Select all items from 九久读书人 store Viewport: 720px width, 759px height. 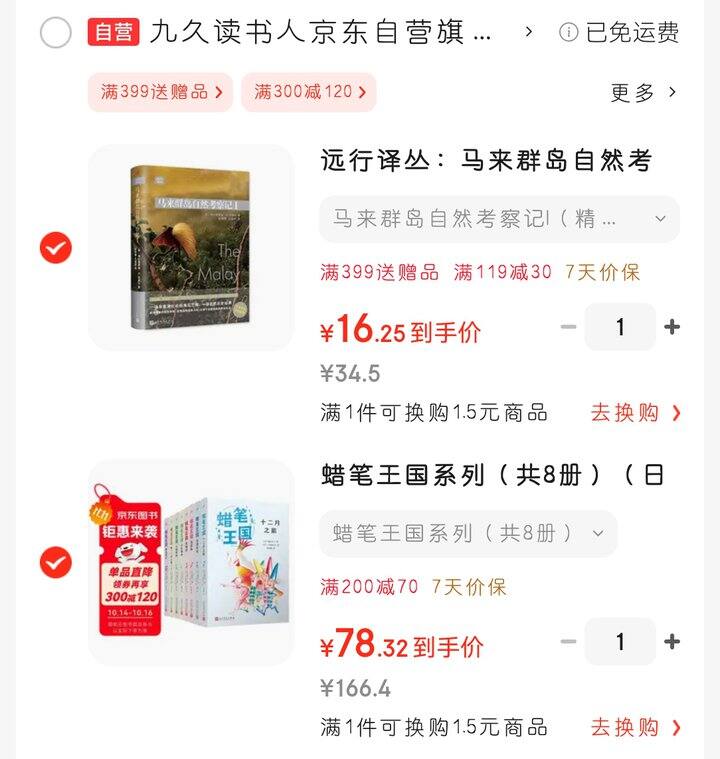pyautogui.click(x=56, y=32)
